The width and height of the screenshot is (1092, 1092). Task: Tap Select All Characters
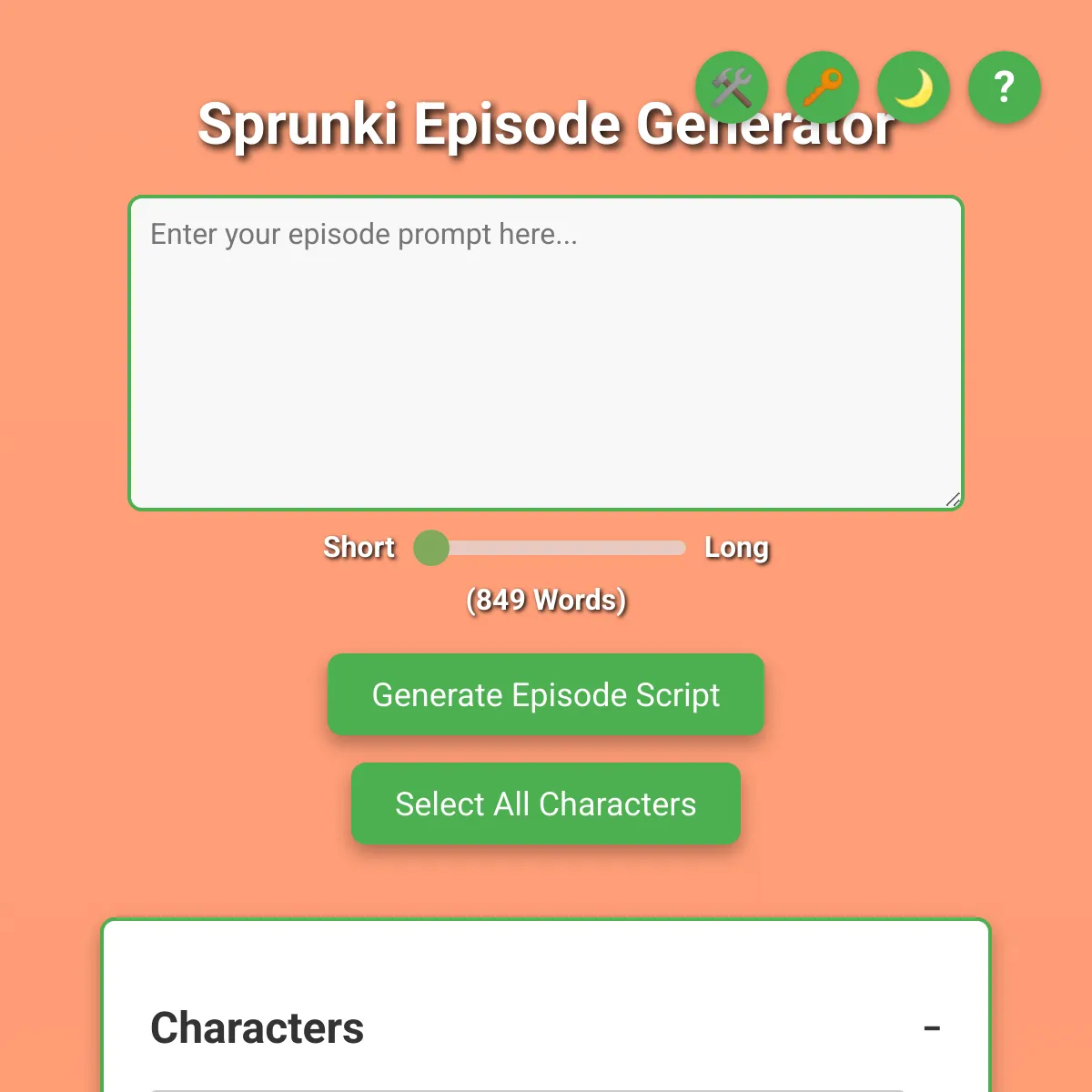(x=546, y=804)
